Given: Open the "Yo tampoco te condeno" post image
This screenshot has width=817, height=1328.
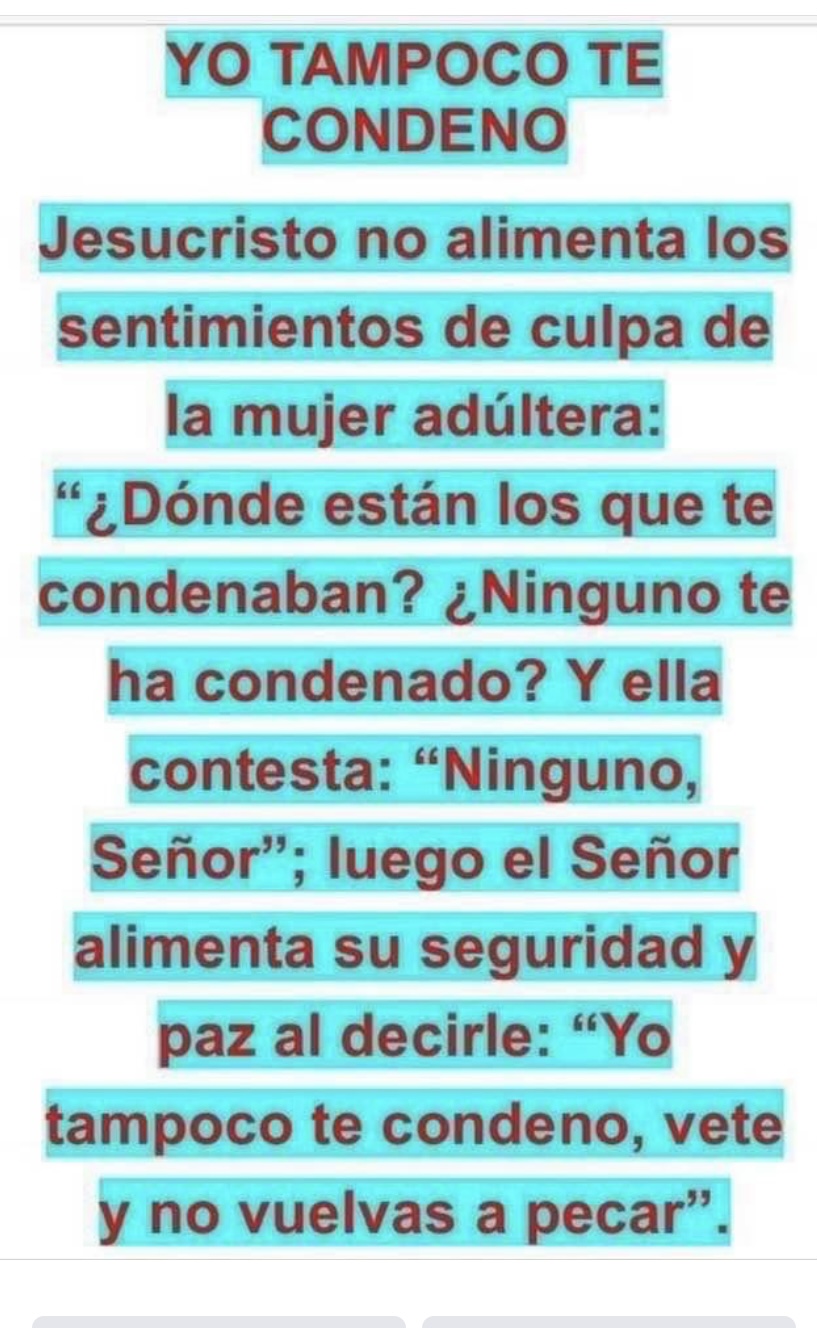Looking at the screenshot, I should 408,641.
